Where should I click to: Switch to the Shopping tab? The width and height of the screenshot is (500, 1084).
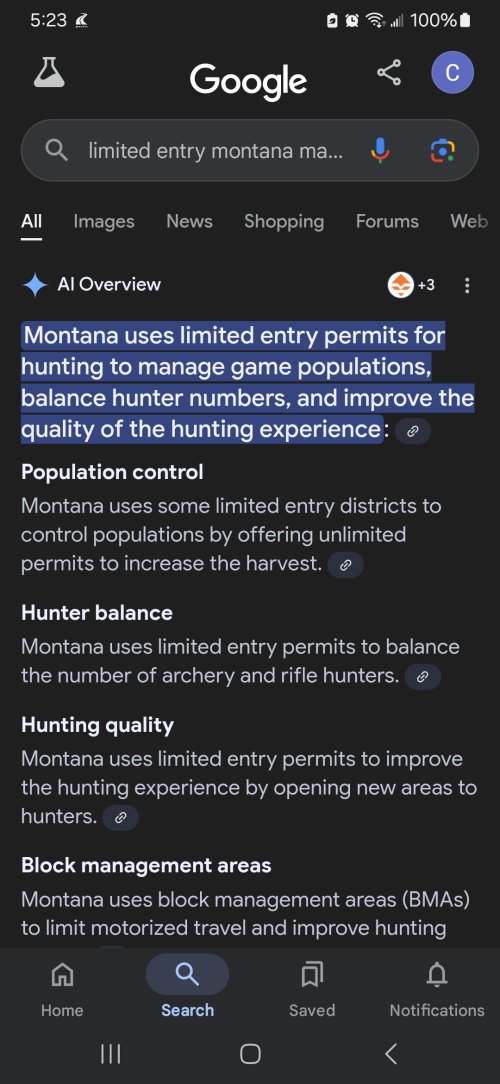pos(284,221)
